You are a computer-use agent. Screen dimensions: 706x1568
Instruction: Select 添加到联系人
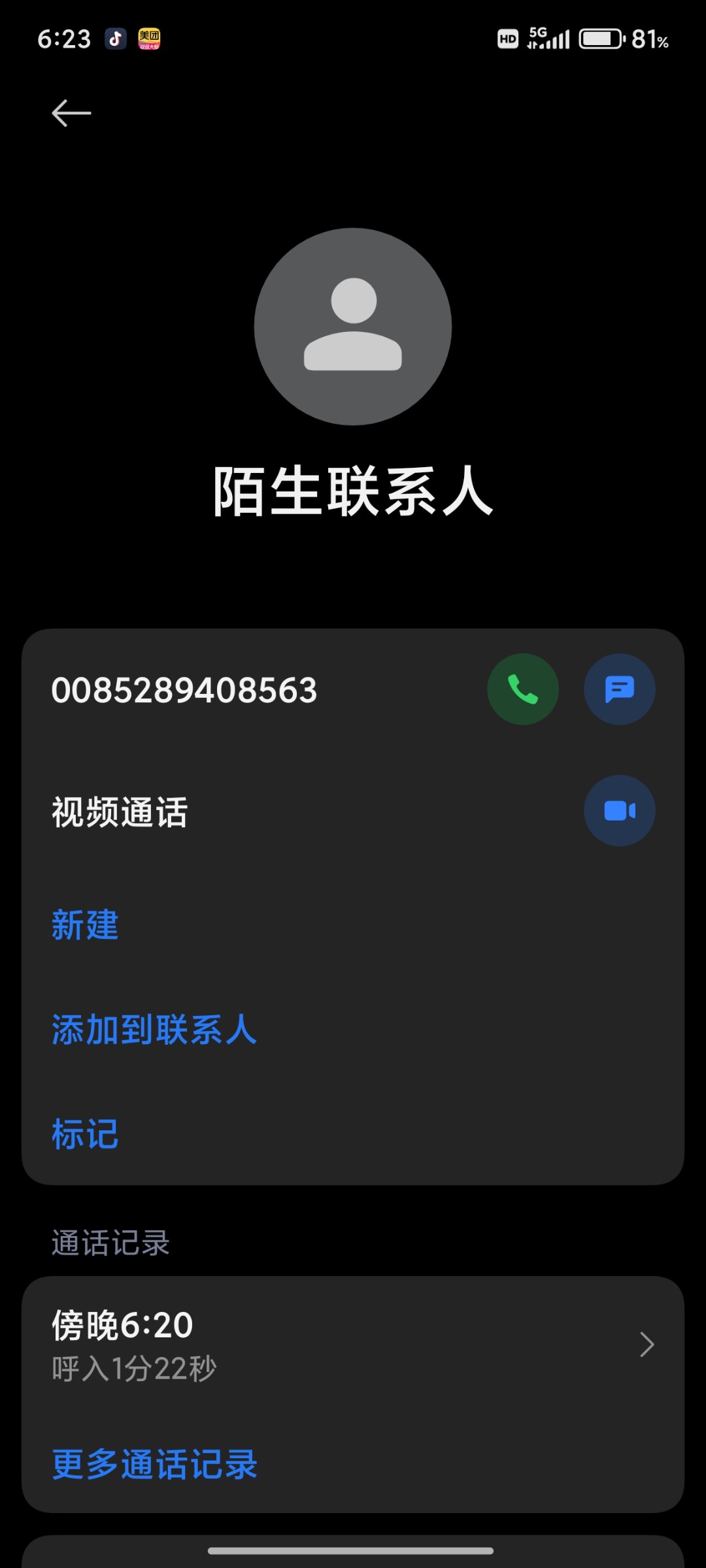154,1030
